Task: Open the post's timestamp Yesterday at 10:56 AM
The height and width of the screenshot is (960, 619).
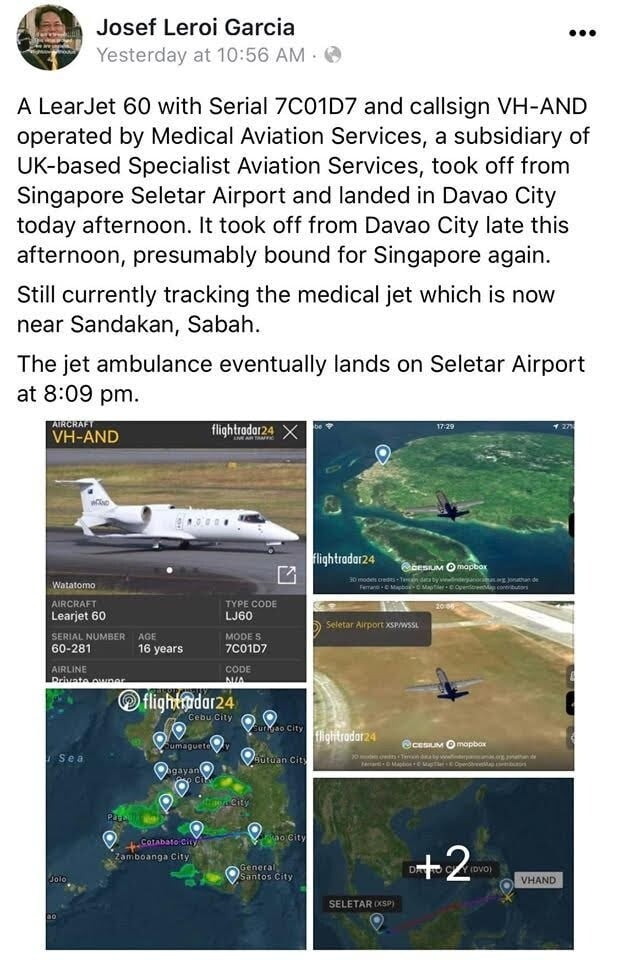Action: (200, 56)
